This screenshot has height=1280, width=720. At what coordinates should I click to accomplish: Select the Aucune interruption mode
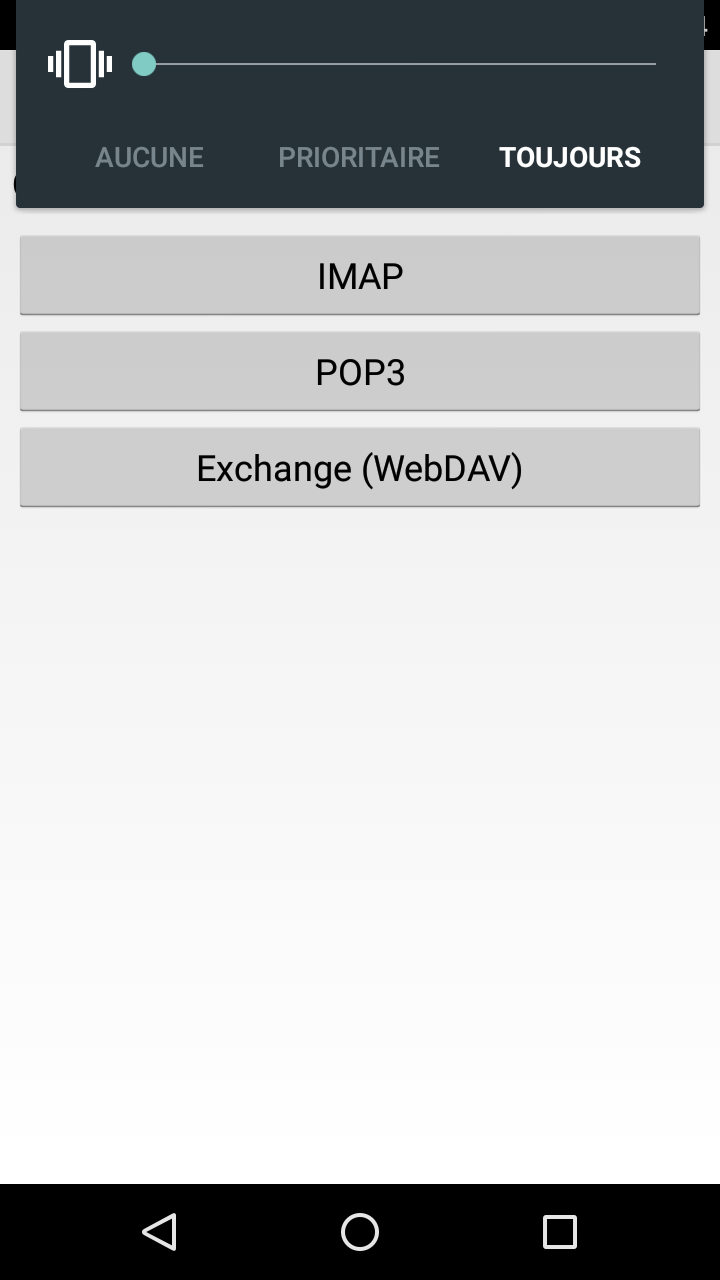coord(149,157)
